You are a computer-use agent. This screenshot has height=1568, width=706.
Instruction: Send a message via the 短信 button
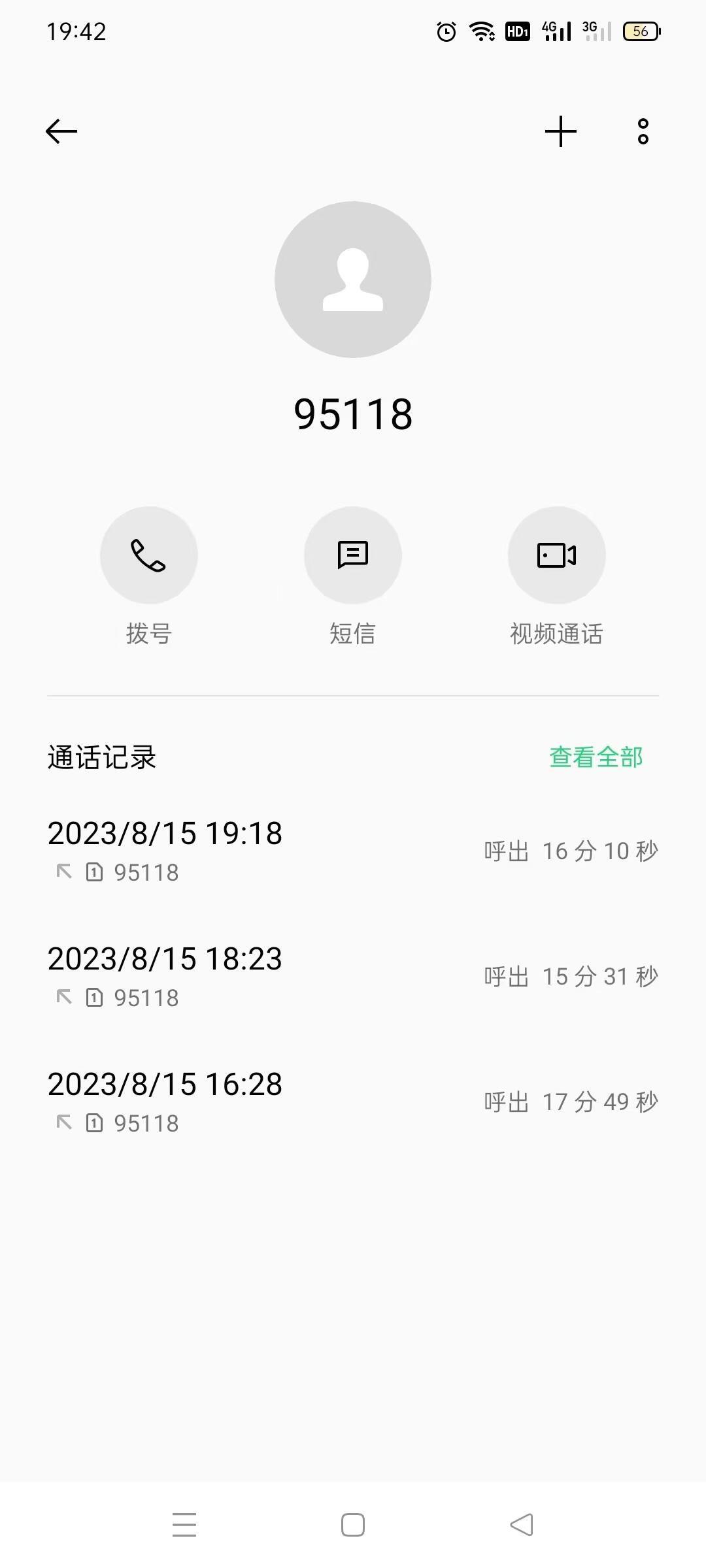(353, 555)
